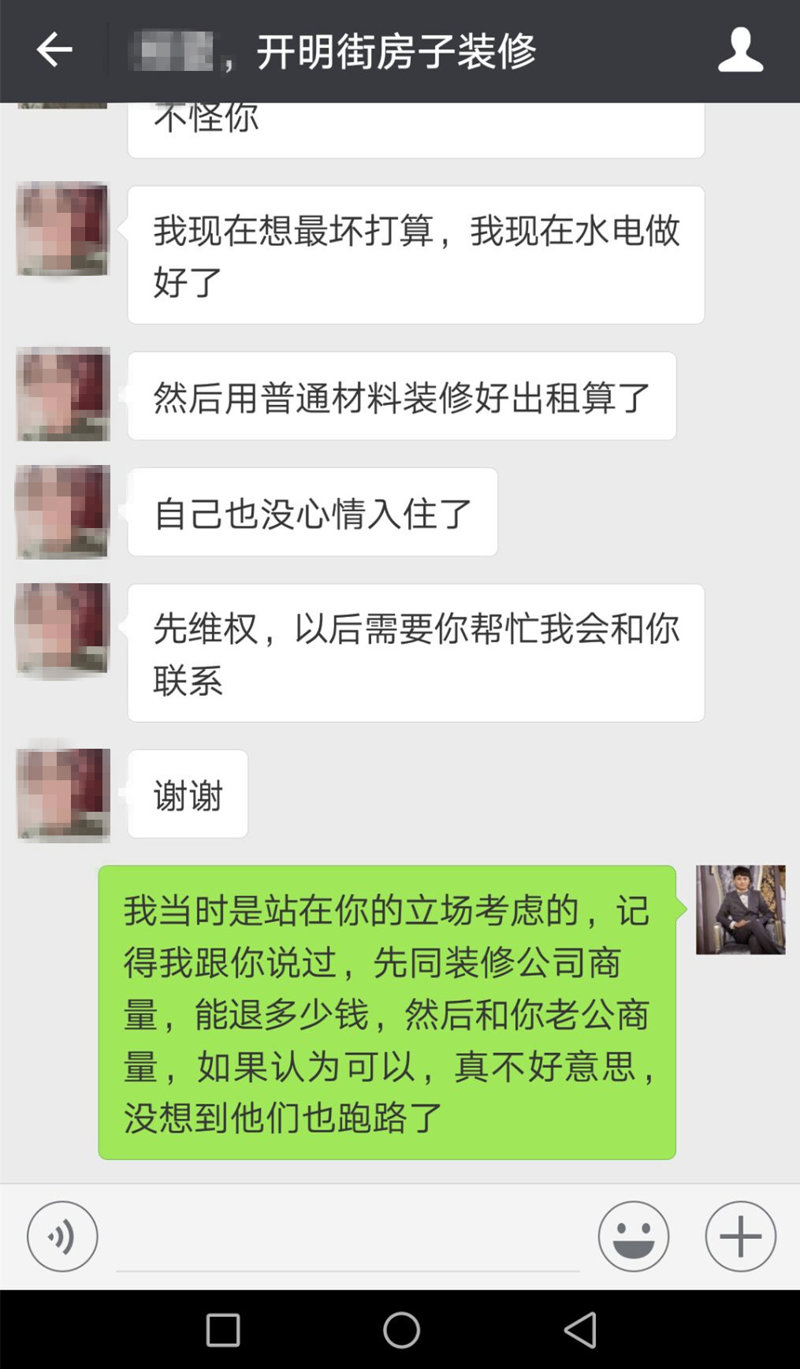Tap the message text field
The image size is (800, 1369).
[x=348, y=1240]
